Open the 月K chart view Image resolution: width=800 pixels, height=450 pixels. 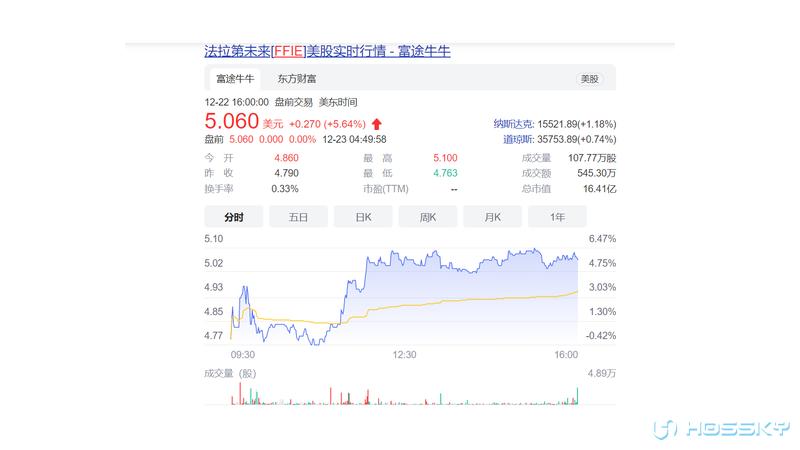(492, 217)
